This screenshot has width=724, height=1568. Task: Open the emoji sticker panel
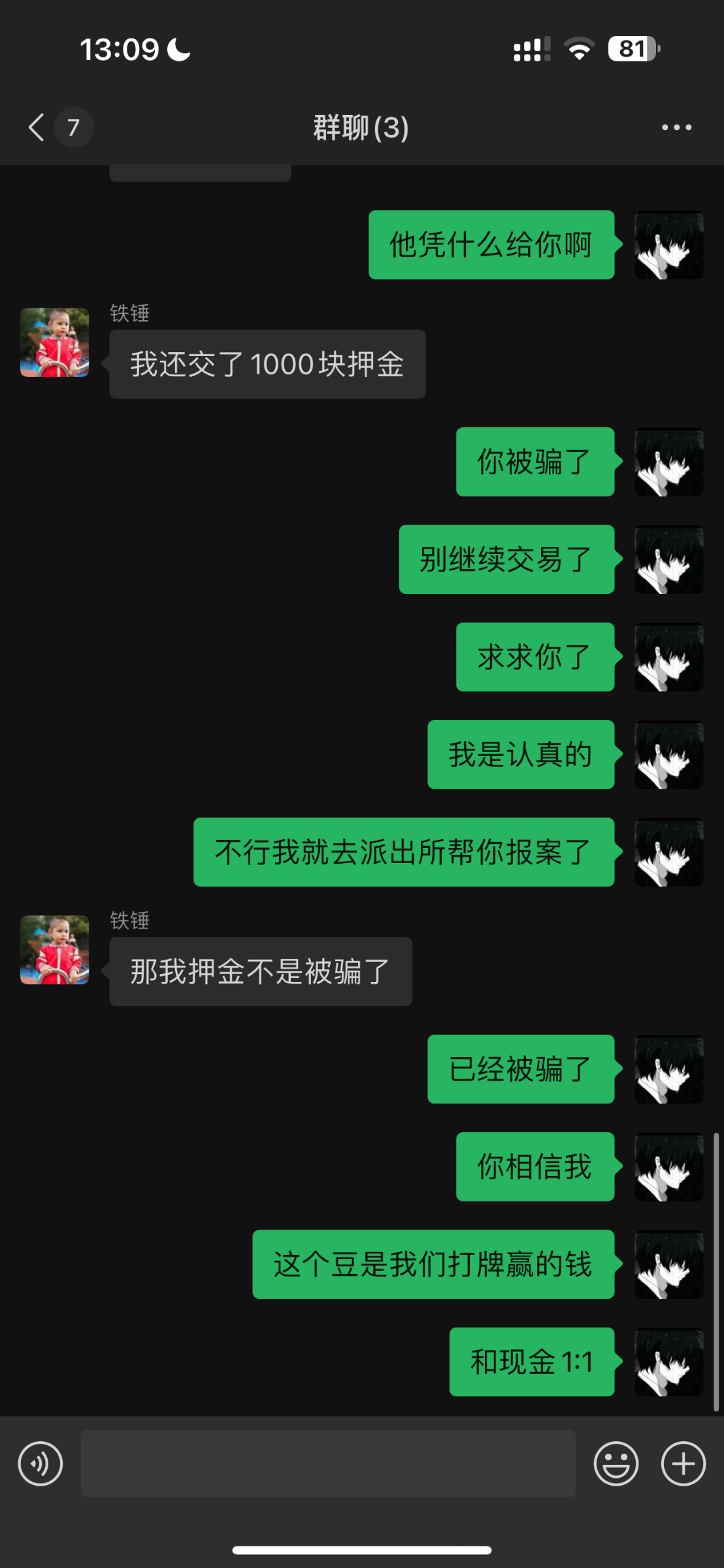616,1463
